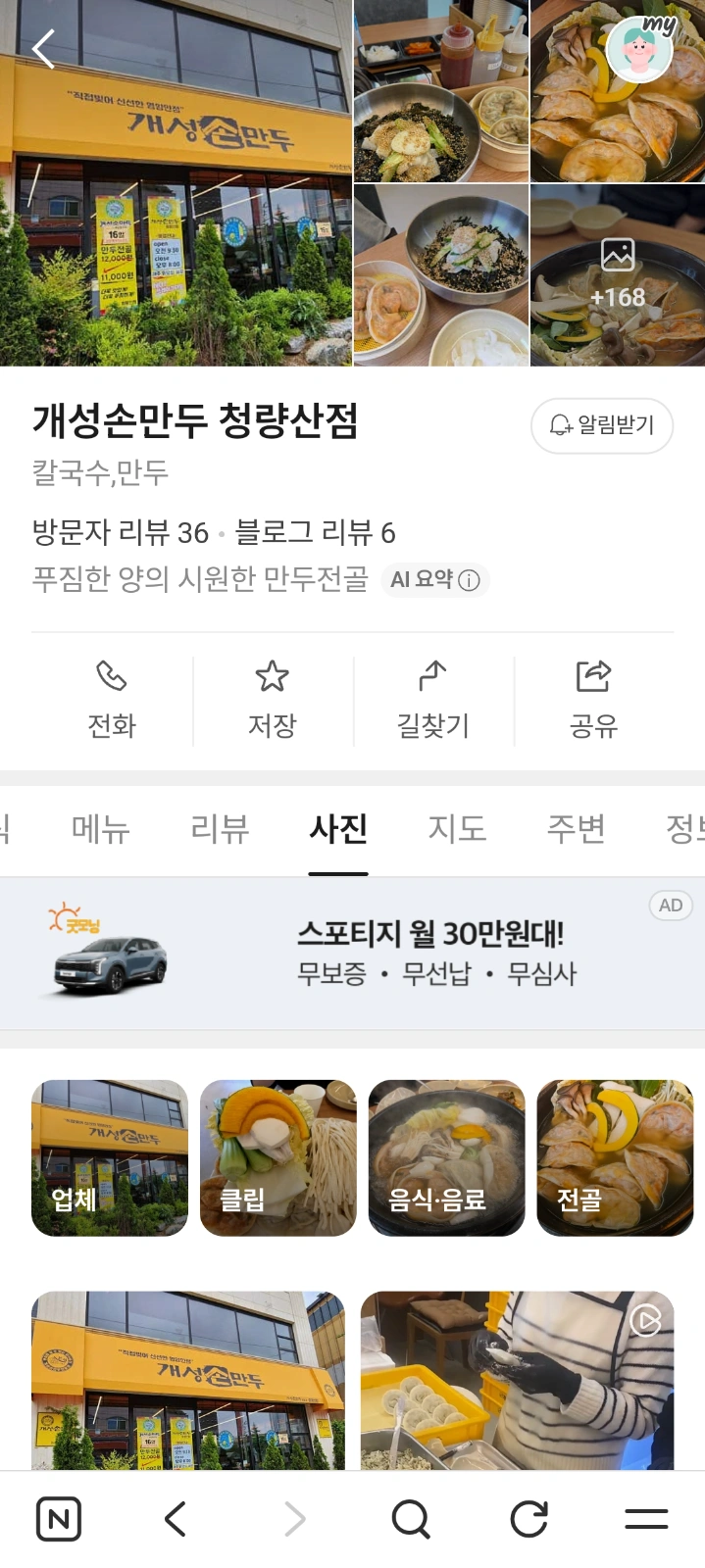
Task: Filter photos by 클립 category
Action: [277, 1157]
